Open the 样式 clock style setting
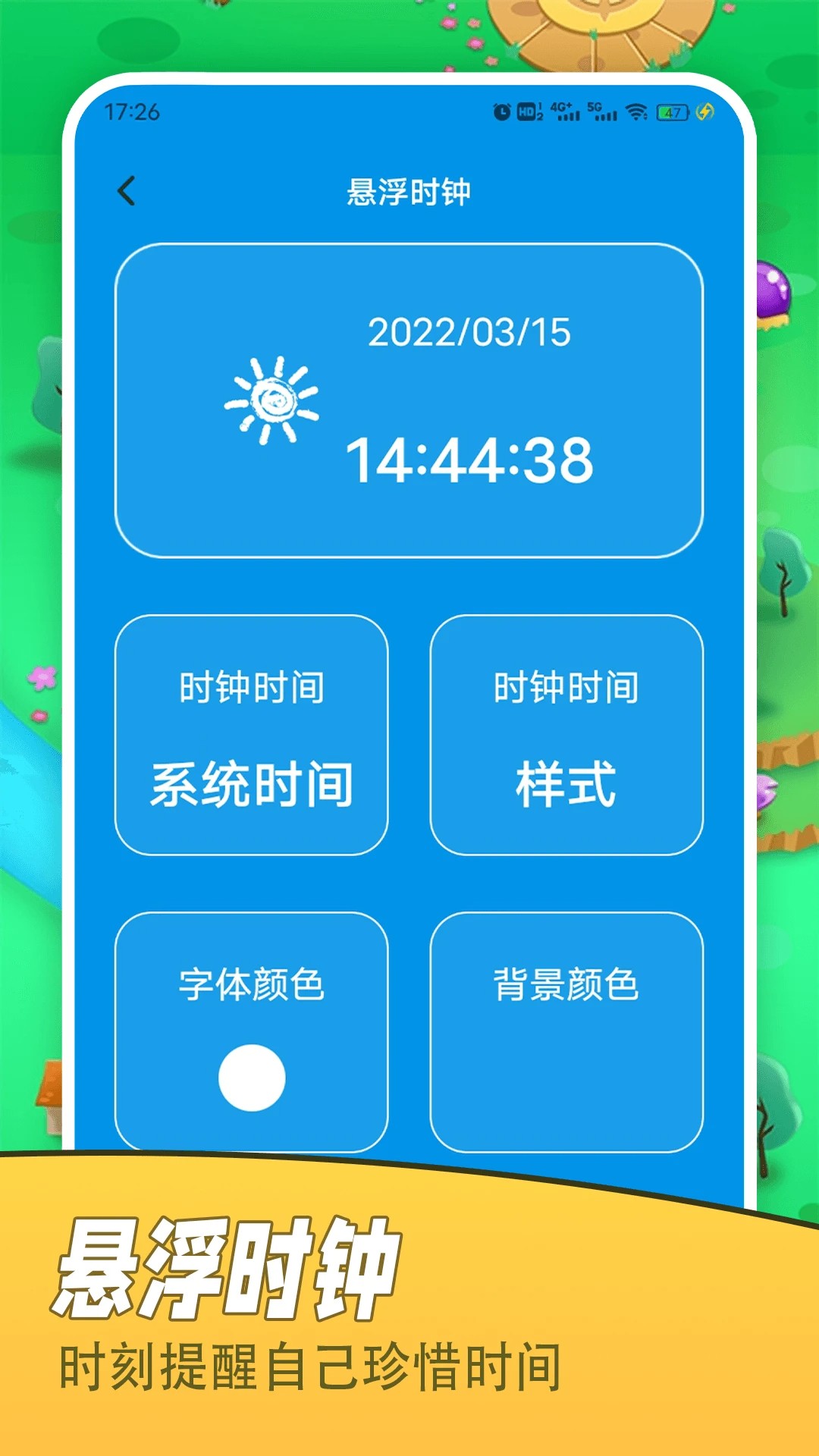 pos(567,781)
